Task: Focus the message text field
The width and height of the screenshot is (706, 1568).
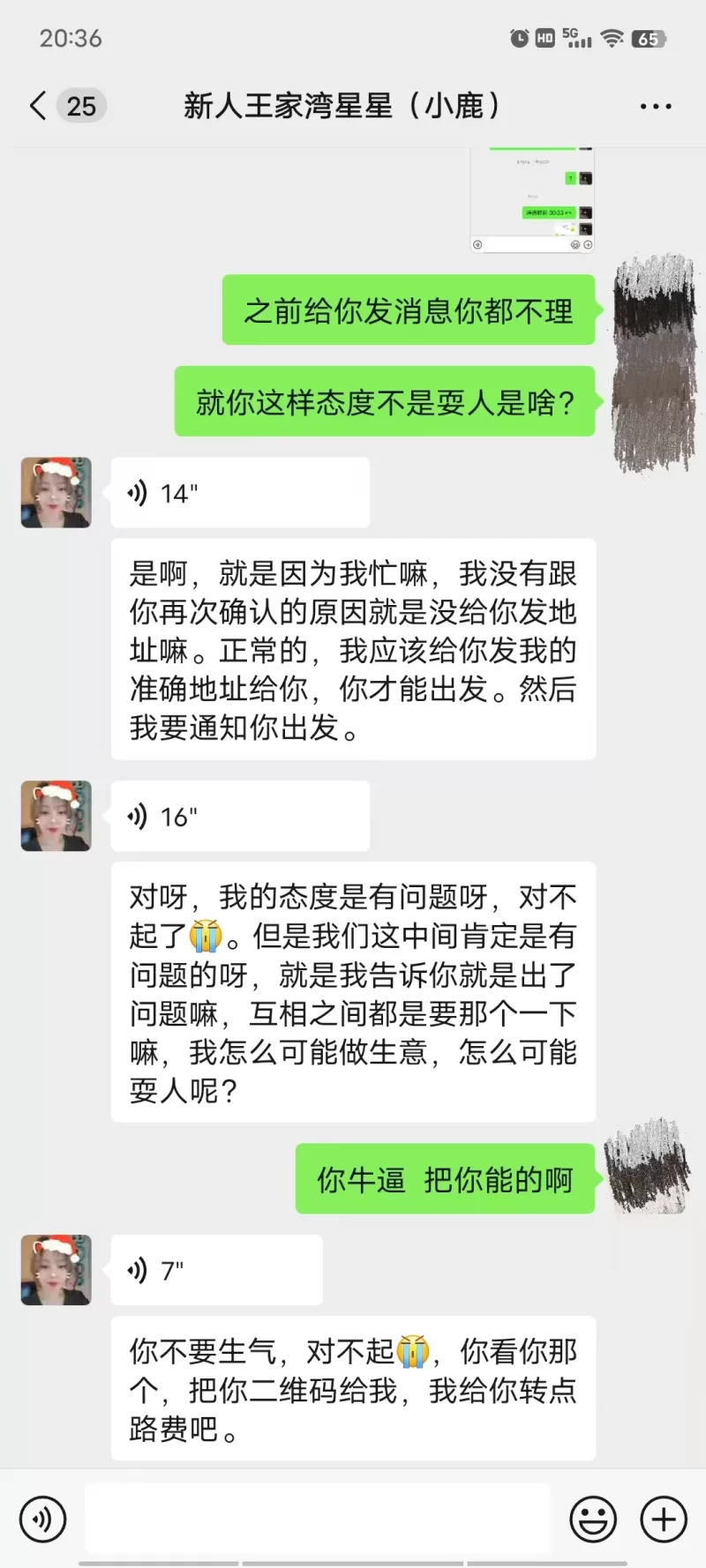Action: [318, 1519]
